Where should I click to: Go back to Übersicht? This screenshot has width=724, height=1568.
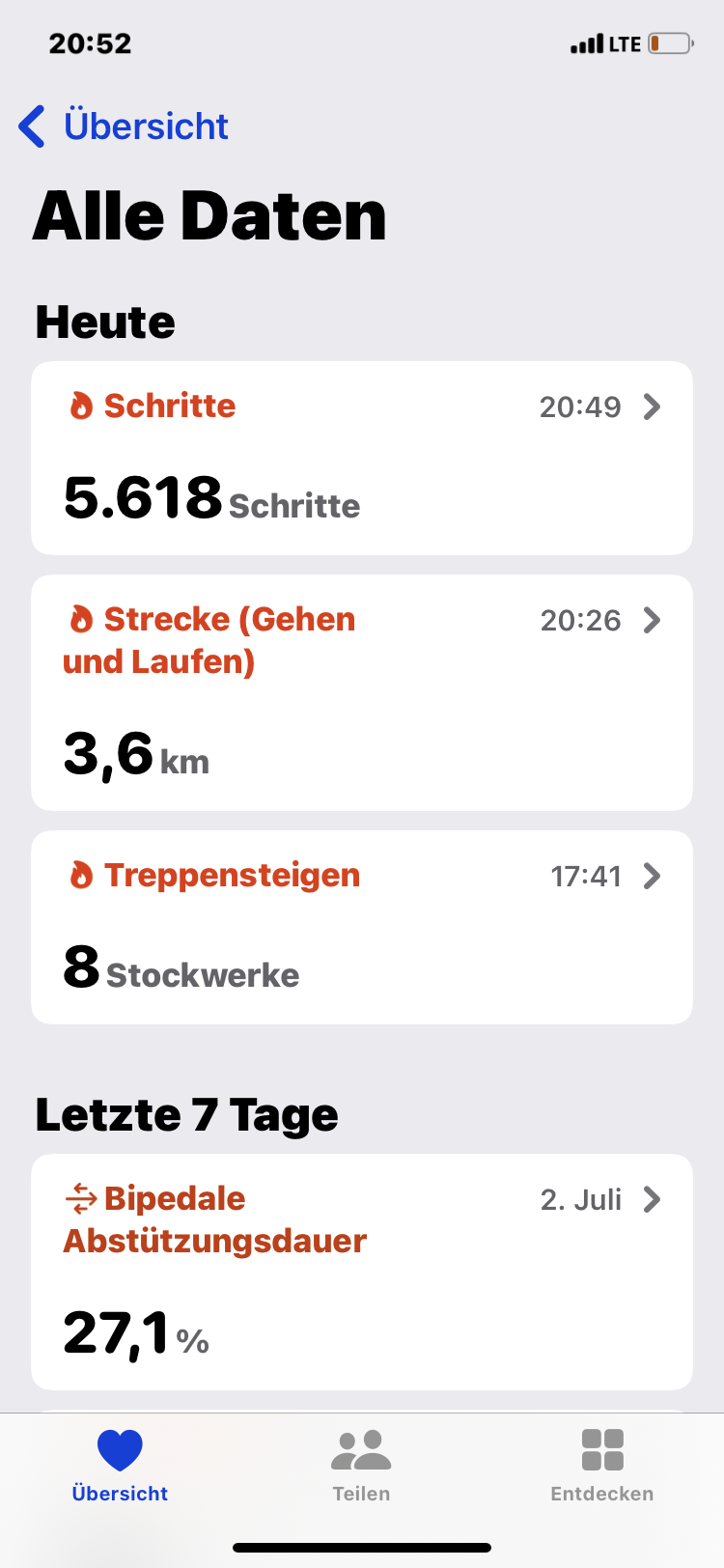pos(124,126)
